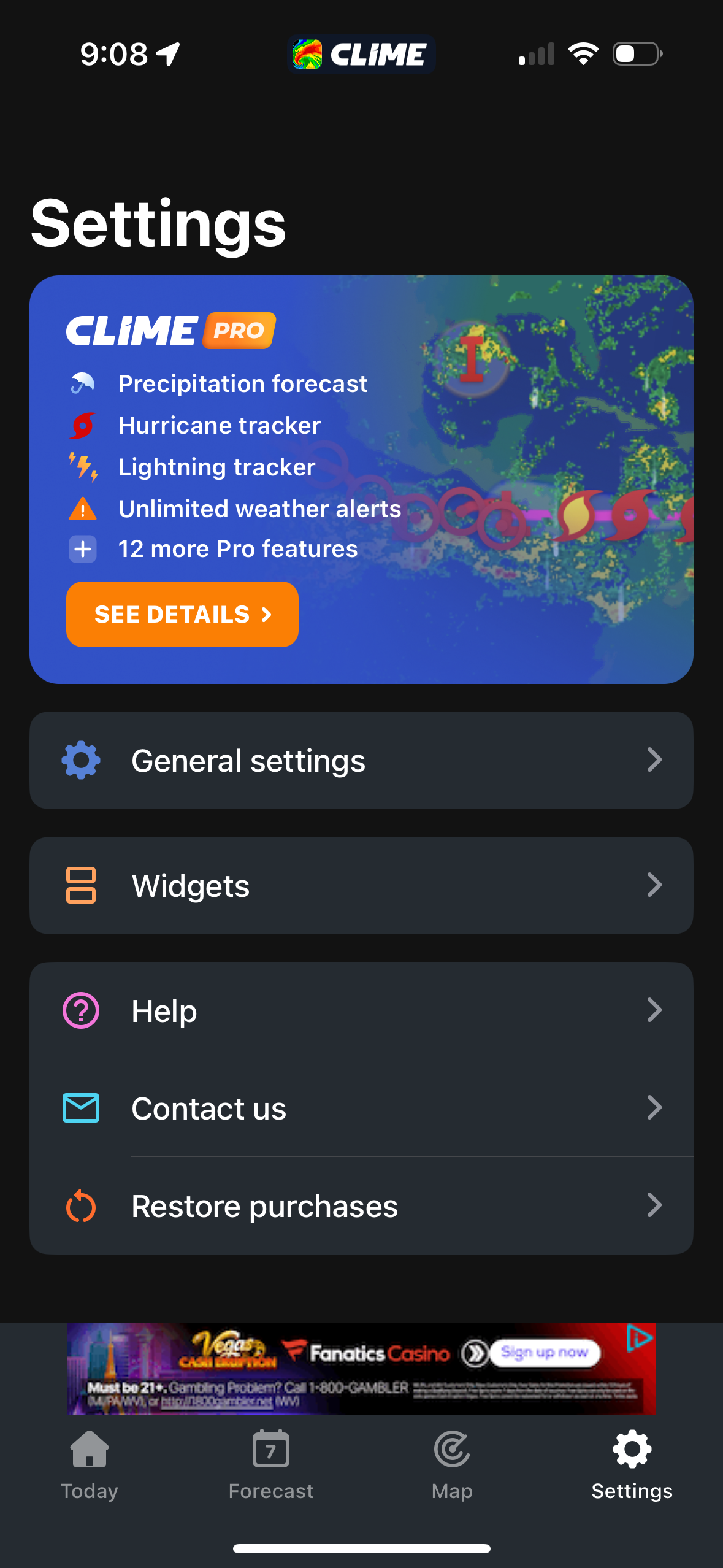The image size is (723, 1568).
Task: Click the Restore purchases refresh icon
Action: click(x=80, y=1205)
